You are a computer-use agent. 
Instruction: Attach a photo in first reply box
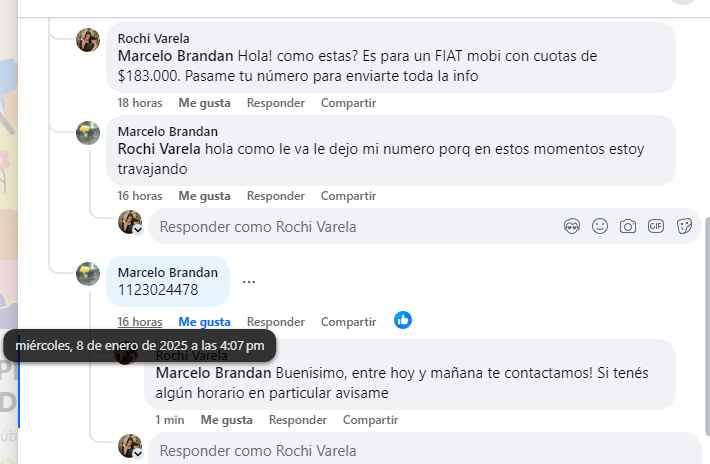(628, 226)
